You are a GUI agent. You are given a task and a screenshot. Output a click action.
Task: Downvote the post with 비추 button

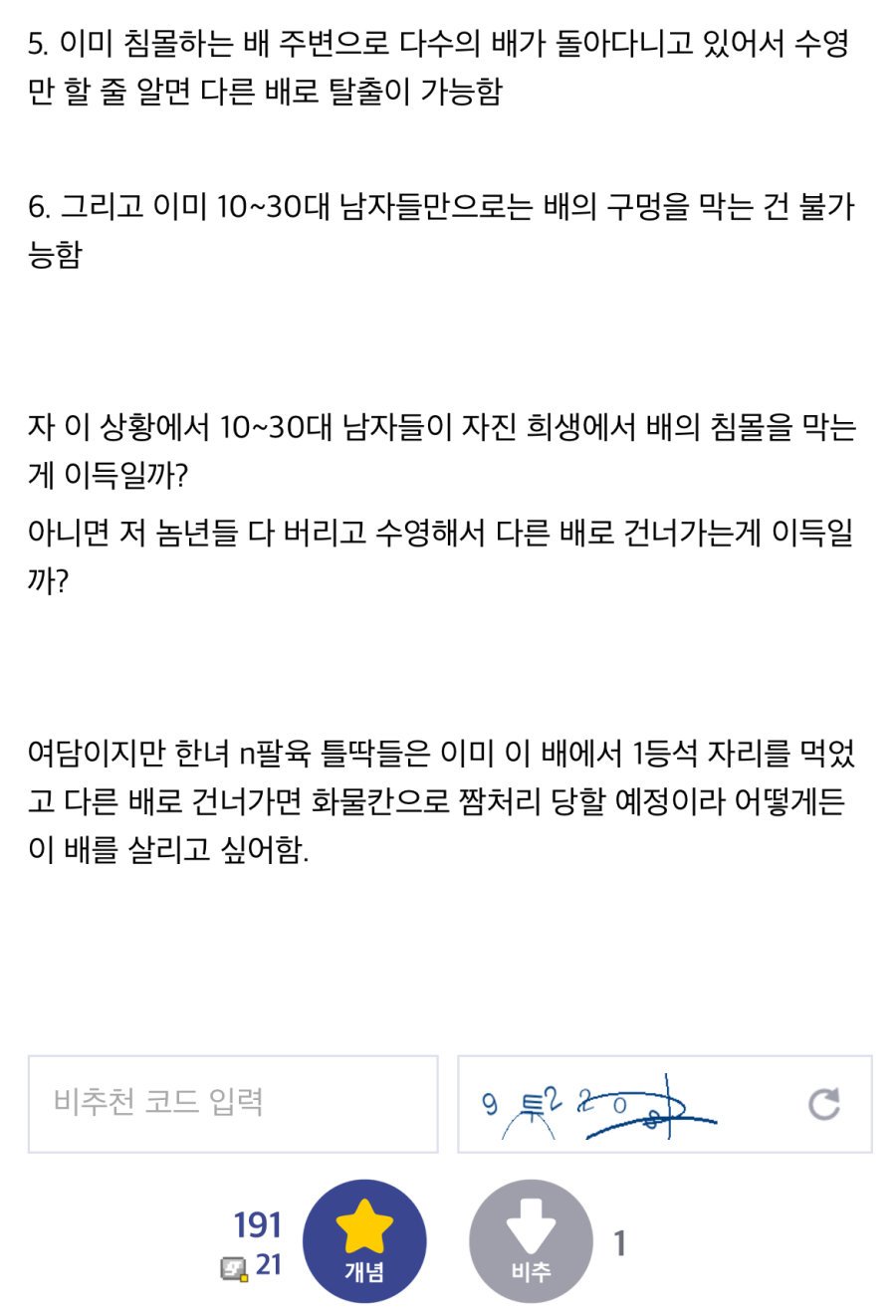(x=531, y=1241)
